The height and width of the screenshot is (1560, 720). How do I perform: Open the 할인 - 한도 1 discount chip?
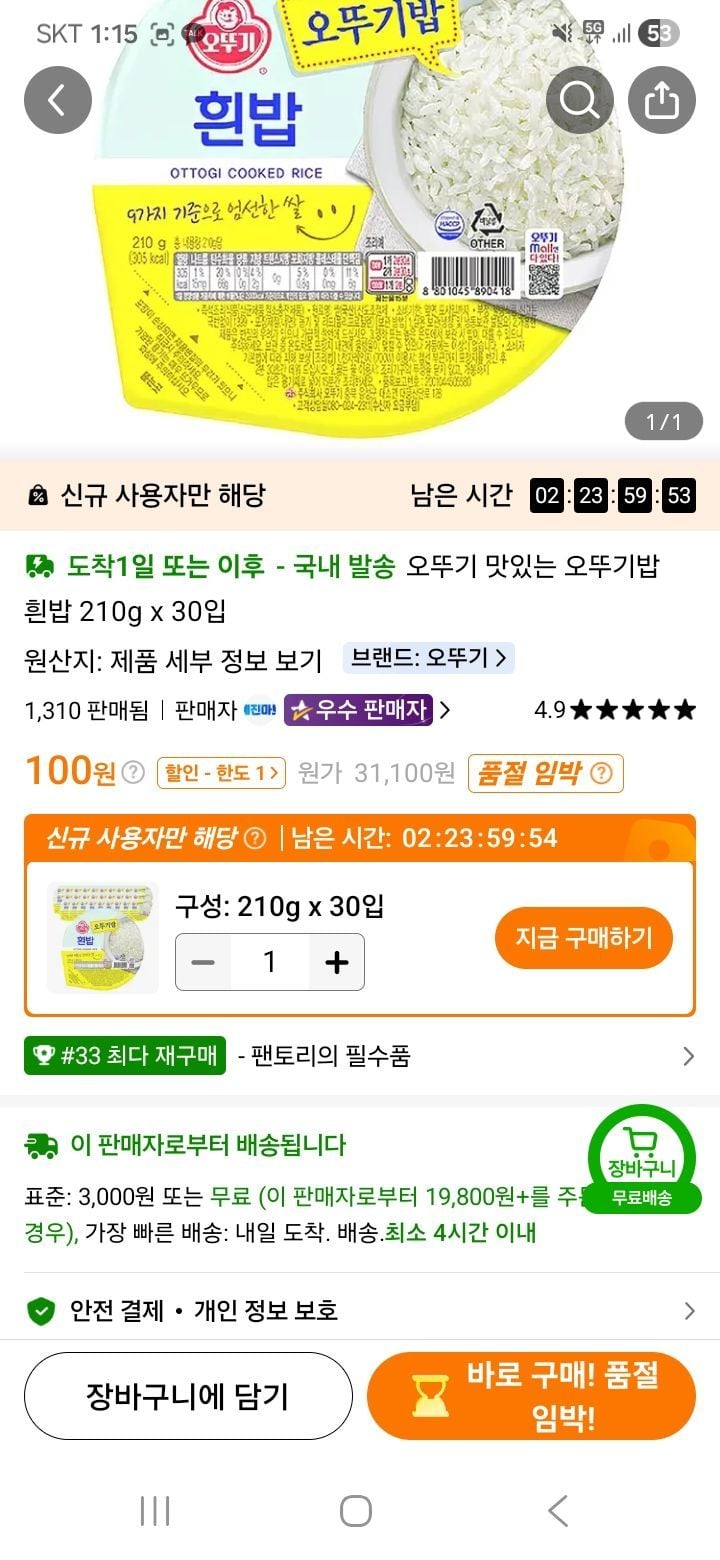pos(219,773)
